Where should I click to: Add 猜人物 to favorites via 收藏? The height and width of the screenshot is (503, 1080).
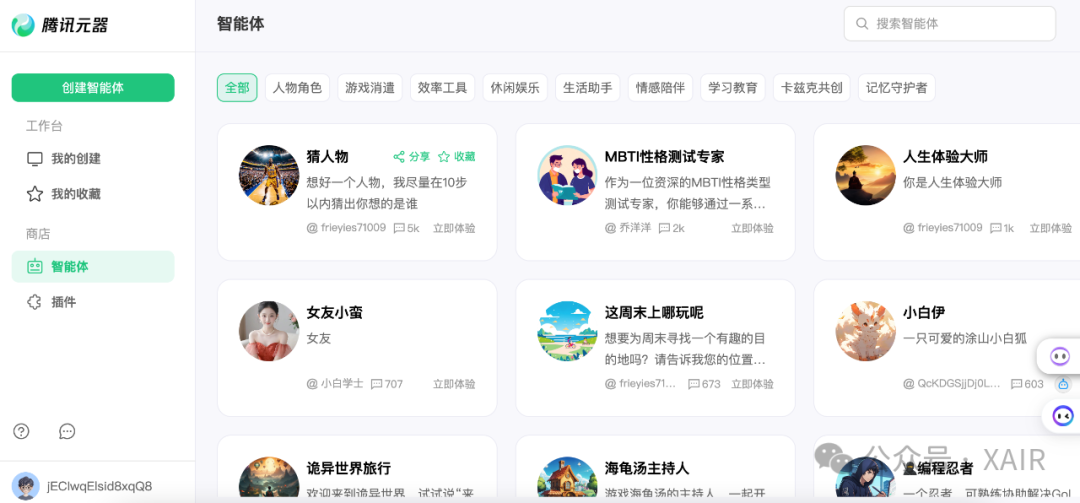coord(457,157)
